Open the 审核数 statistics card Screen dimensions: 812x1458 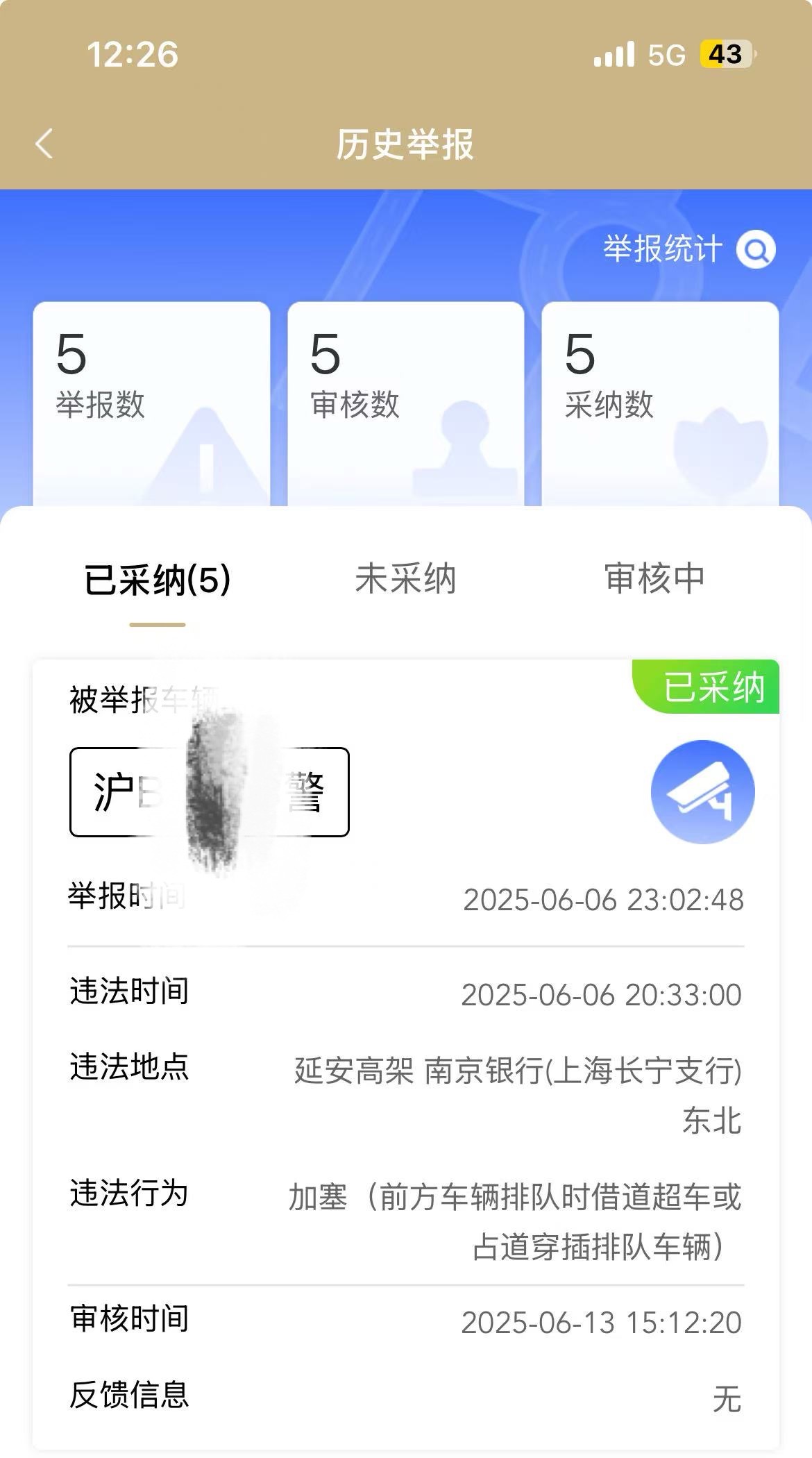(406, 404)
